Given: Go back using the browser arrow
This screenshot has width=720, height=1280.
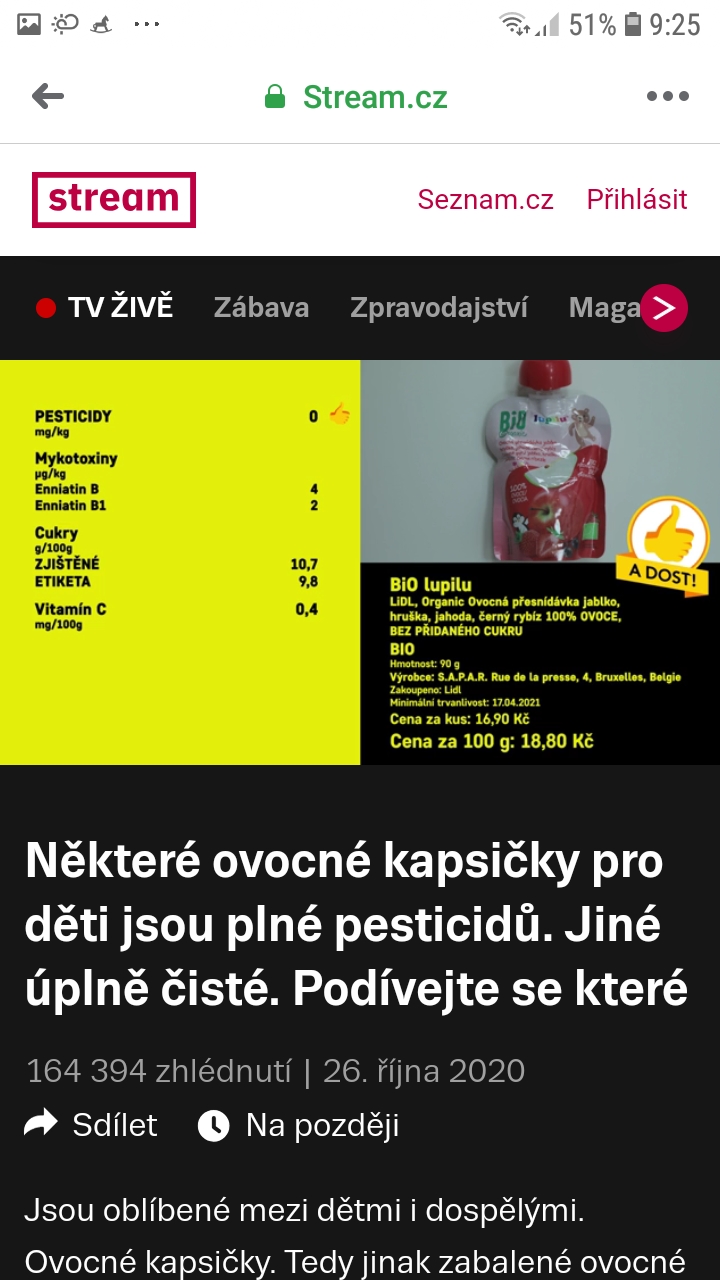Looking at the screenshot, I should point(48,97).
